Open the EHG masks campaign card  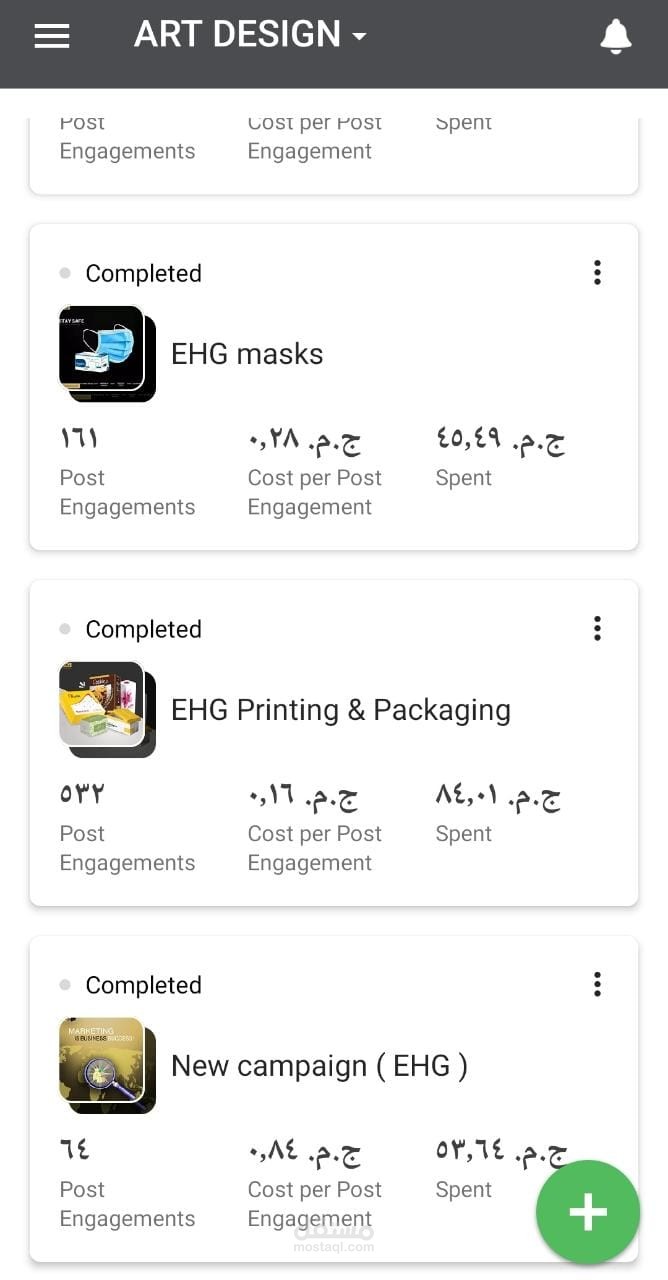(x=247, y=354)
